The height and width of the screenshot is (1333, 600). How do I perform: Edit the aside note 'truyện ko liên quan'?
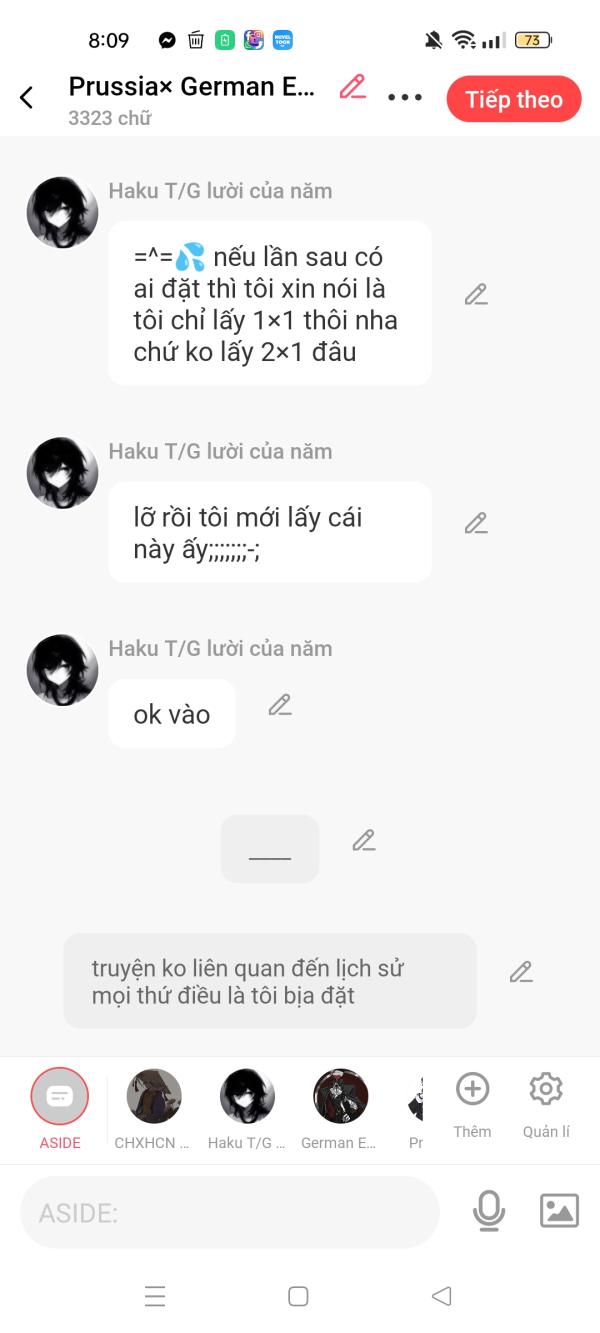tap(521, 972)
